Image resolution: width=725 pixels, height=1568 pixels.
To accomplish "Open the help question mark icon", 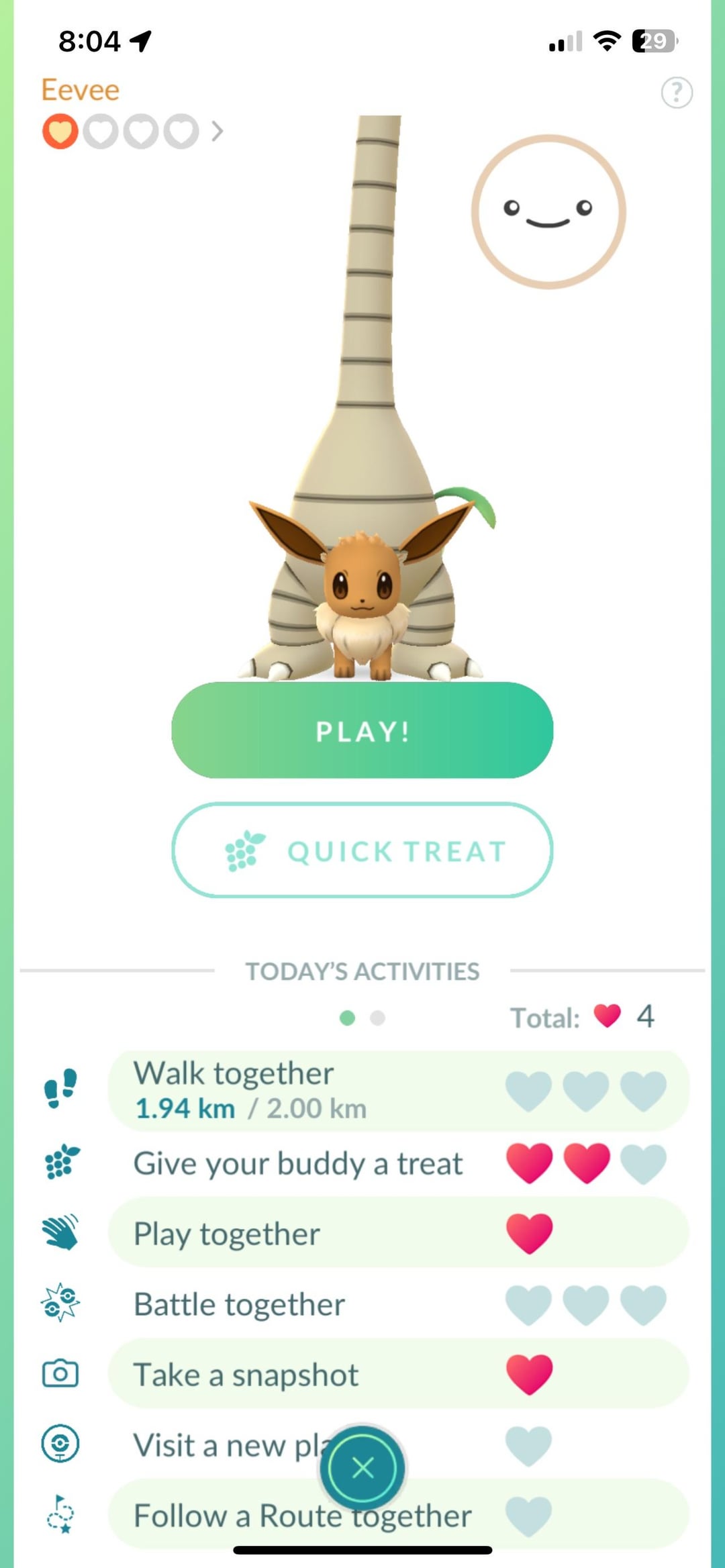I will (676, 93).
